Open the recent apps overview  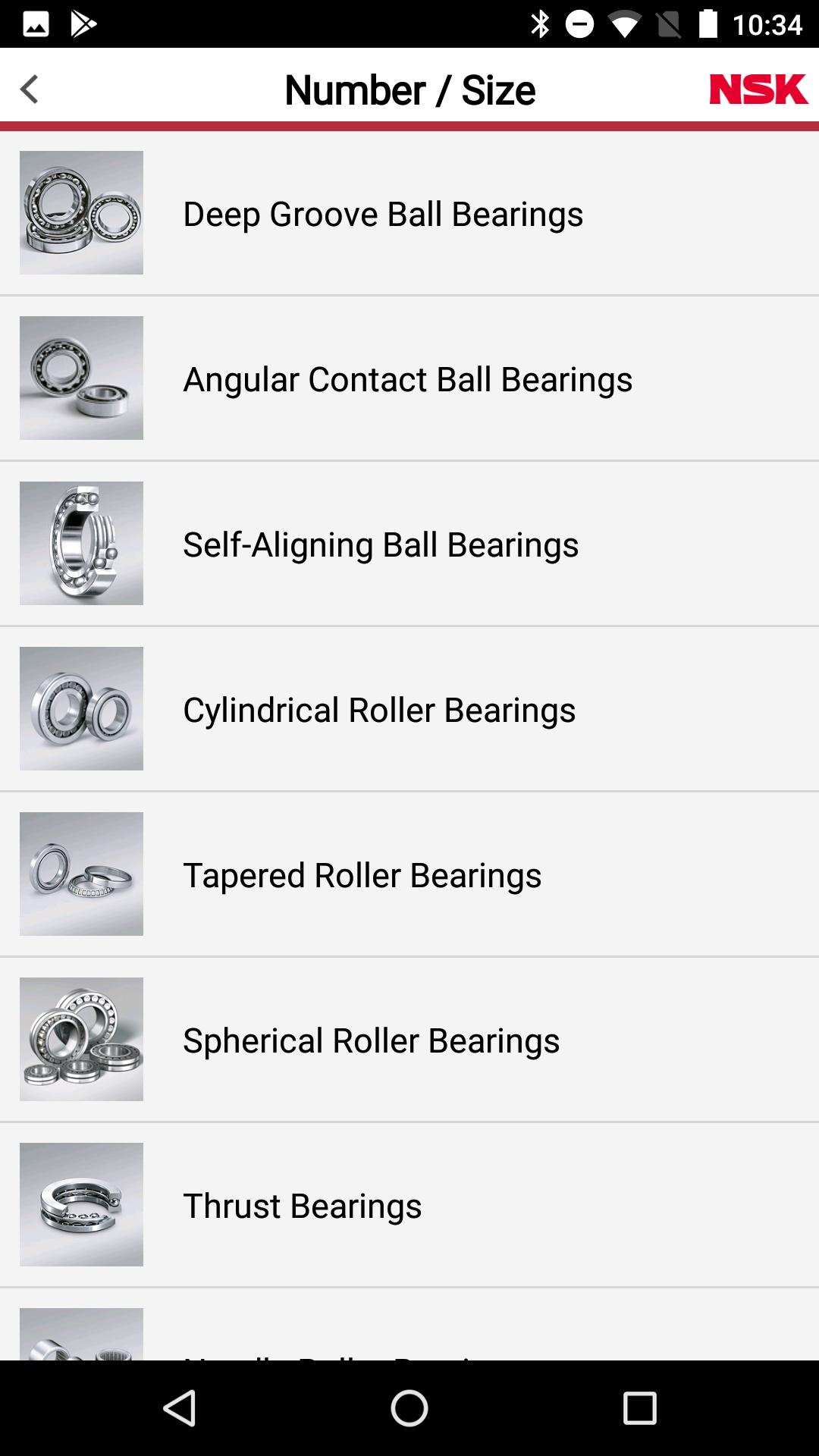[x=639, y=1408]
